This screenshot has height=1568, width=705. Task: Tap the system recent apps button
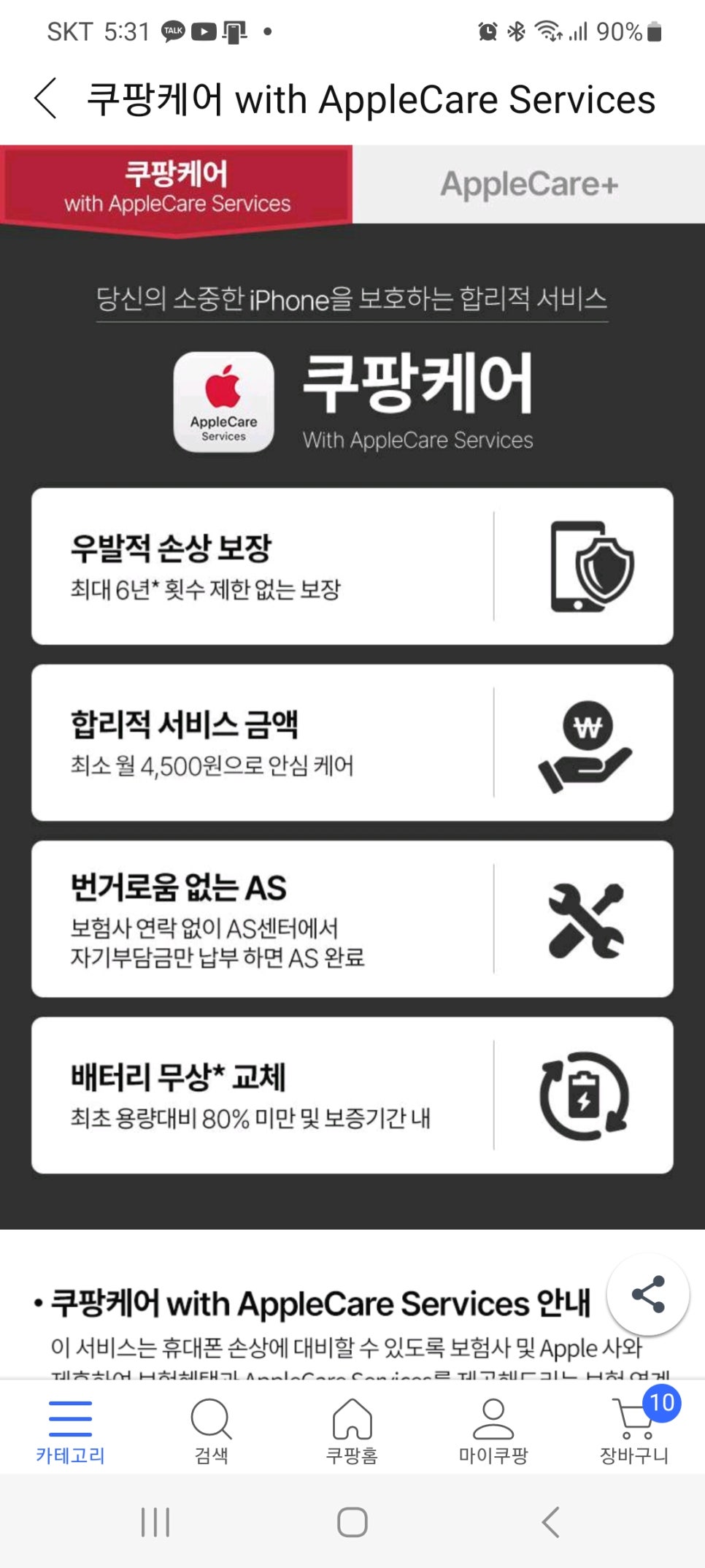click(x=155, y=1522)
